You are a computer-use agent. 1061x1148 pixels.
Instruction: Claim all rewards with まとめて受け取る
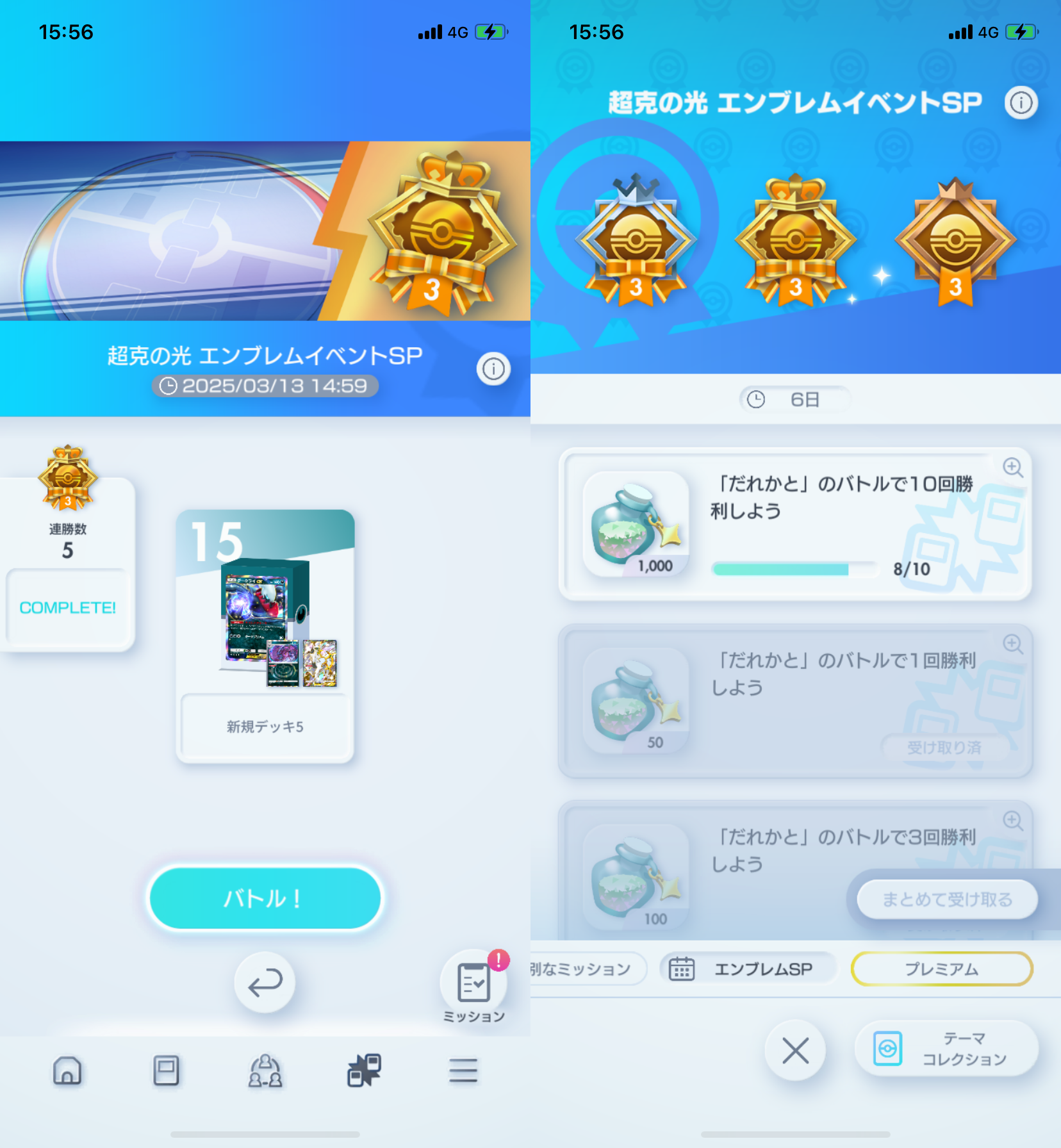pos(947,899)
